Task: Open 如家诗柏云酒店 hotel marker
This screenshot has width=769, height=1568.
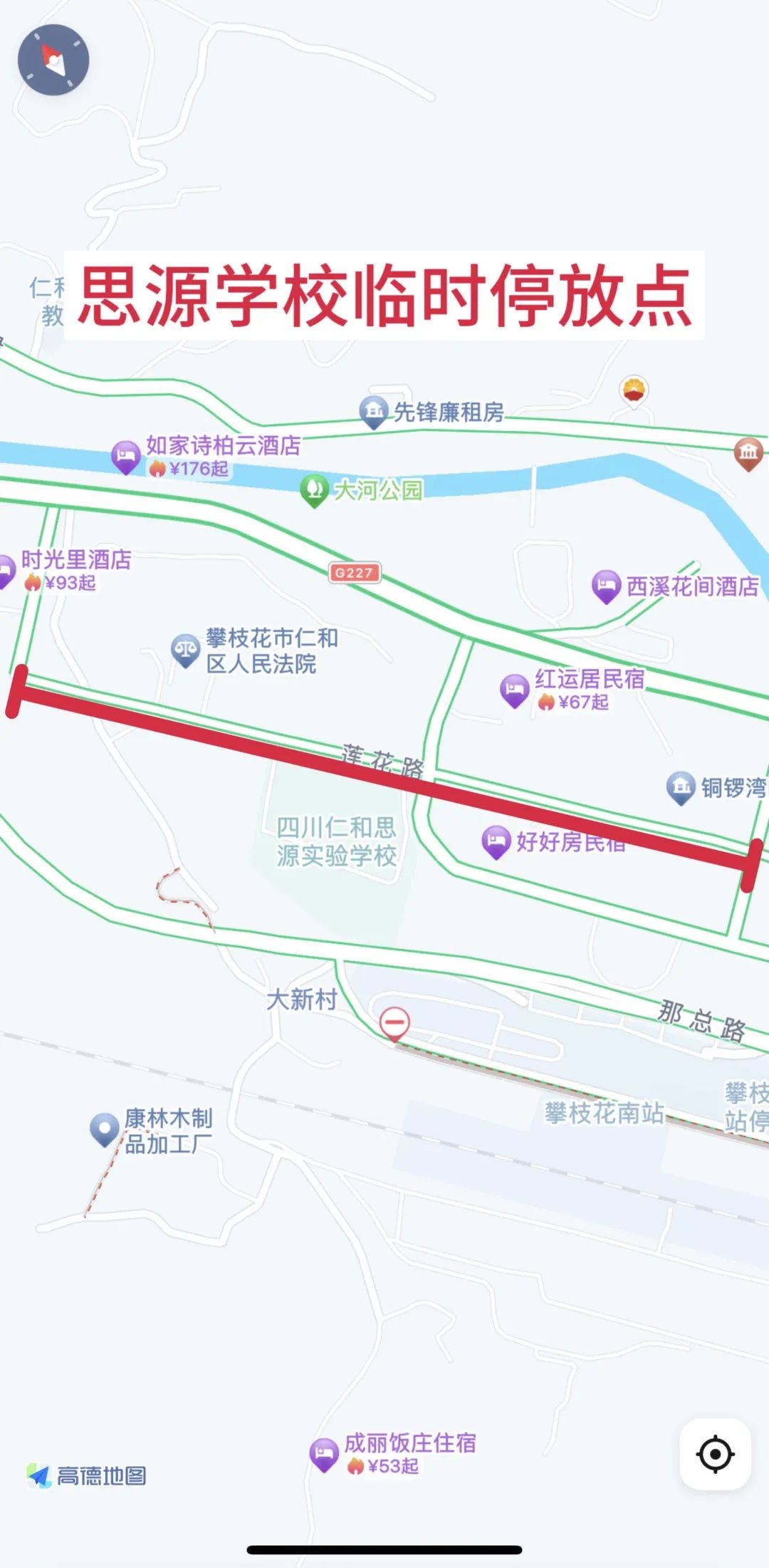Action: click(x=126, y=456)
